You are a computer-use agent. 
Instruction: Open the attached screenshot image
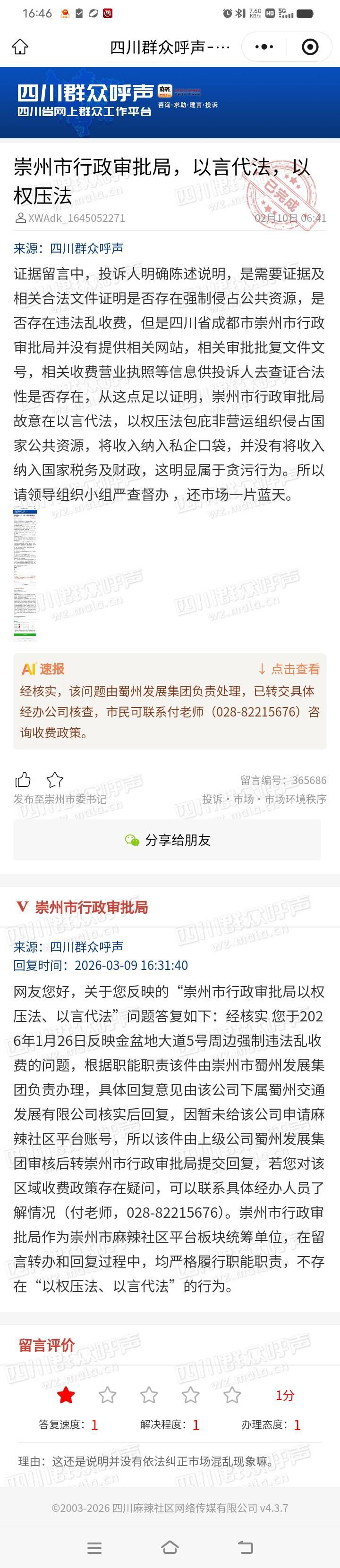point(25,574)
